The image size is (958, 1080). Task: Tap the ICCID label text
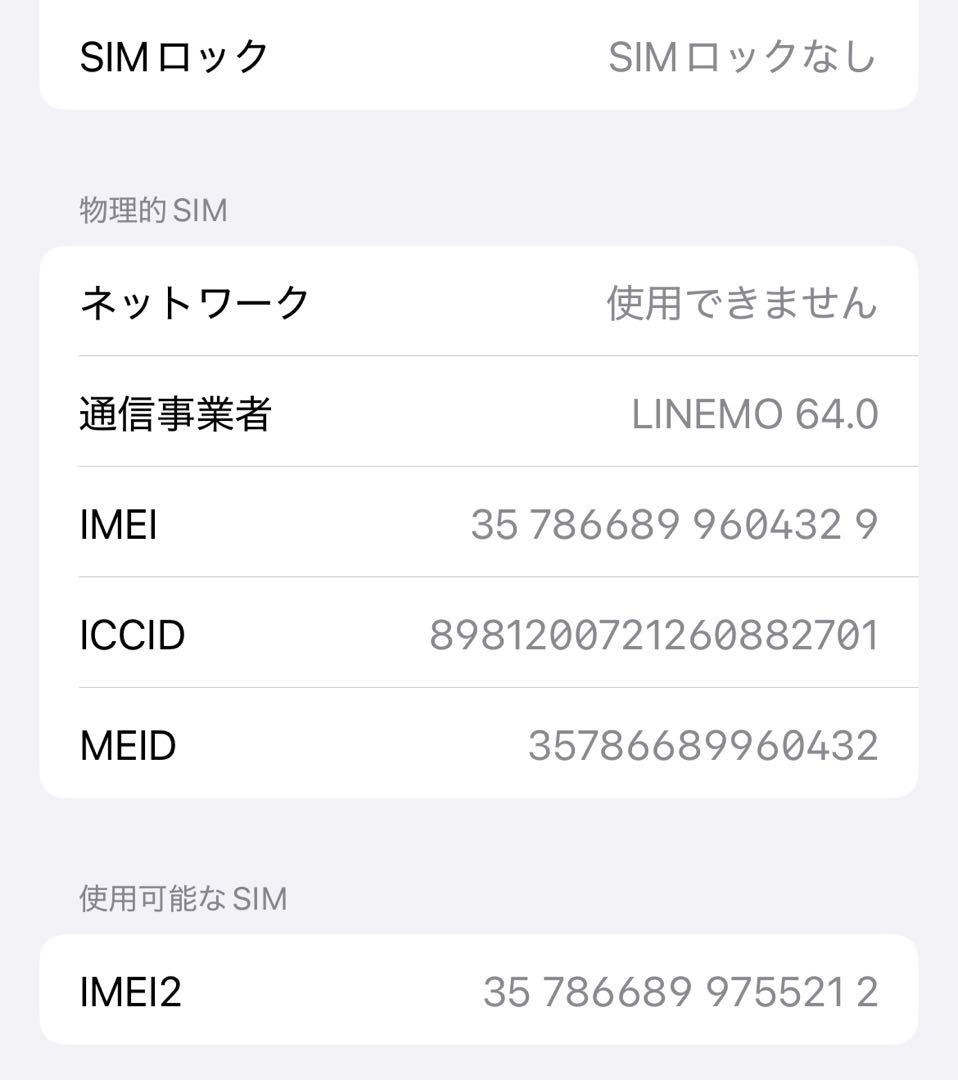[131, 635]
